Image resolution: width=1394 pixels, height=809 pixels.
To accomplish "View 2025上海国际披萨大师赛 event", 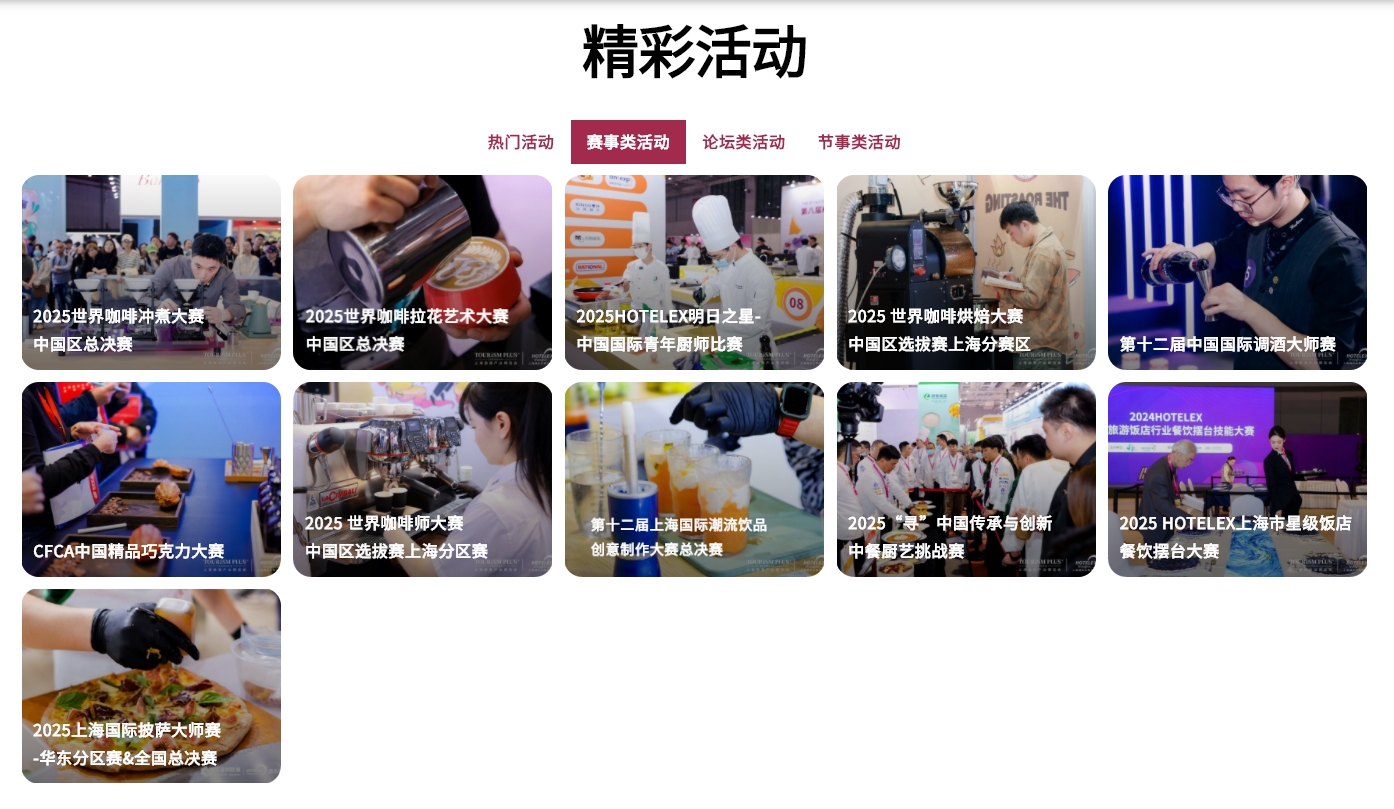I will pos(151,686).
